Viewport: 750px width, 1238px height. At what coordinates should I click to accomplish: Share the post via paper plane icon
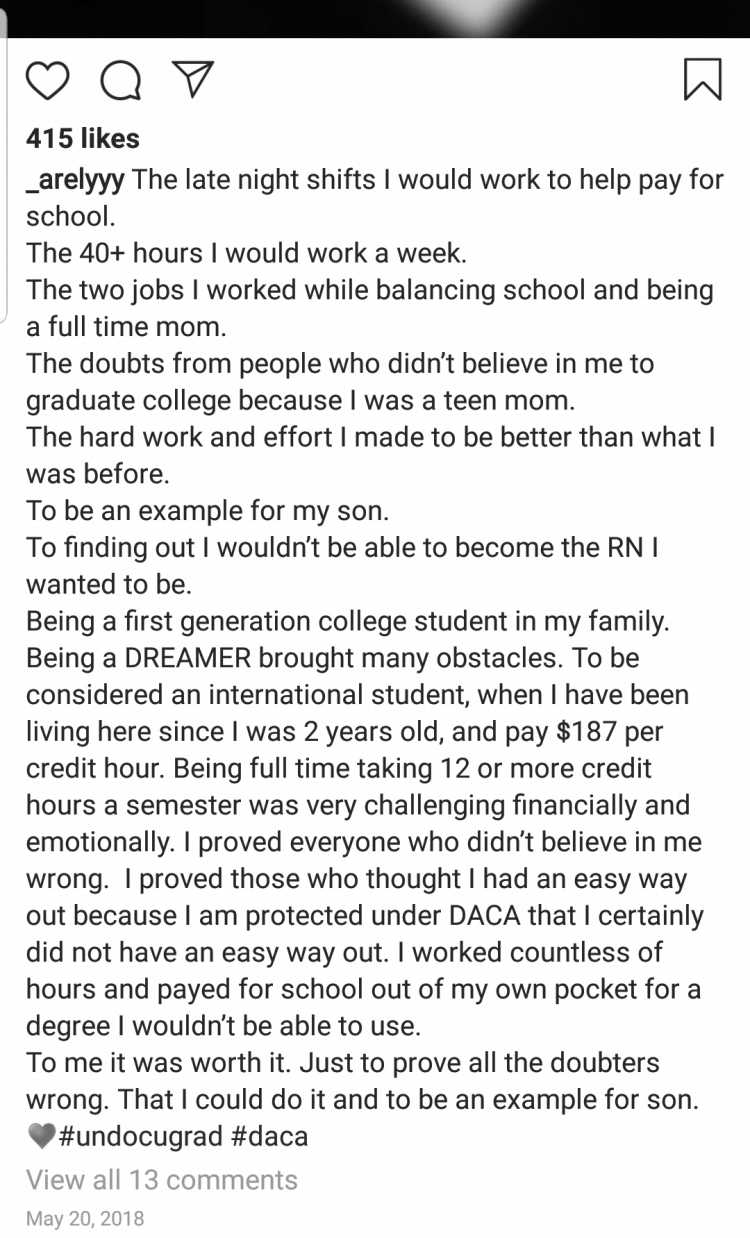point(193,80)
